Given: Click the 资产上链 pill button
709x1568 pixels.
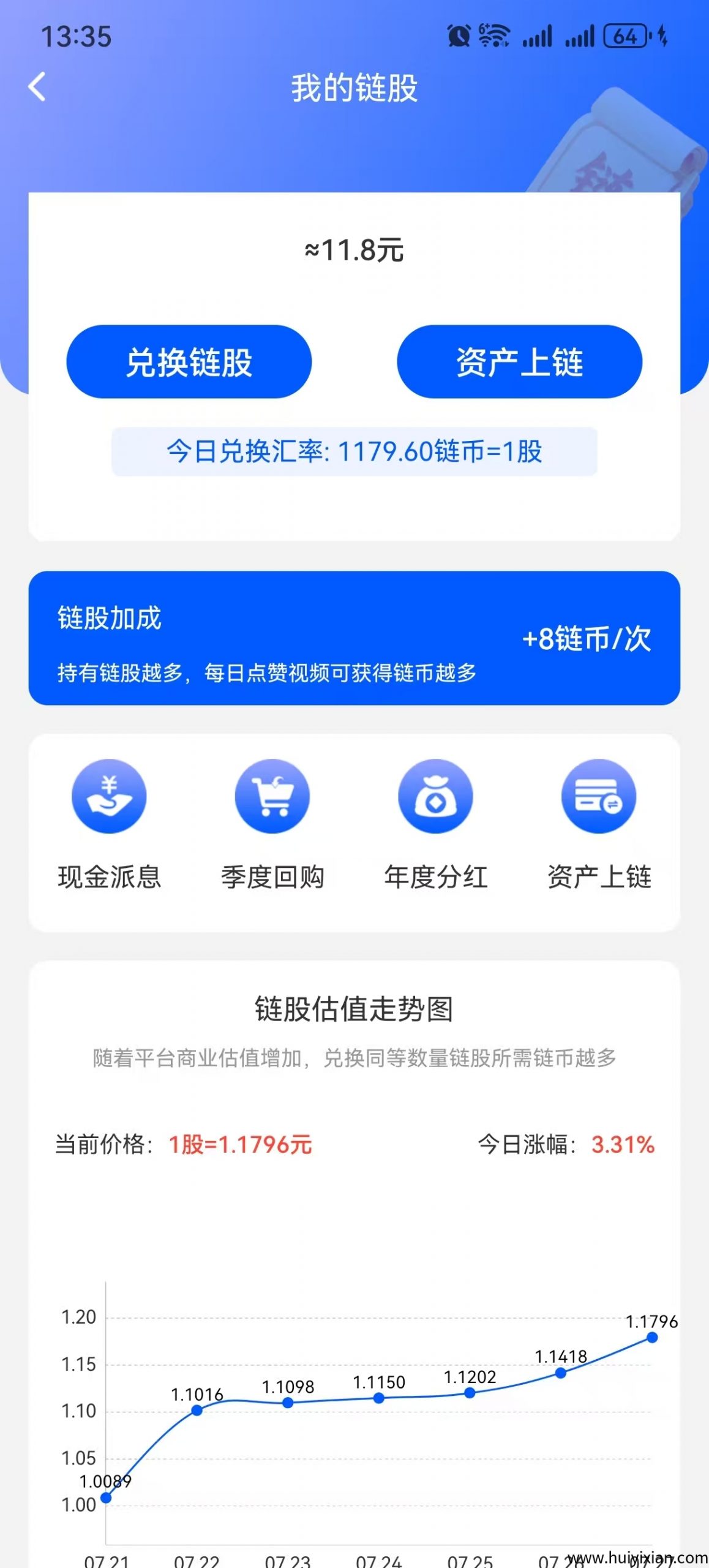Looking at the screenshot, I should point(519,362).
